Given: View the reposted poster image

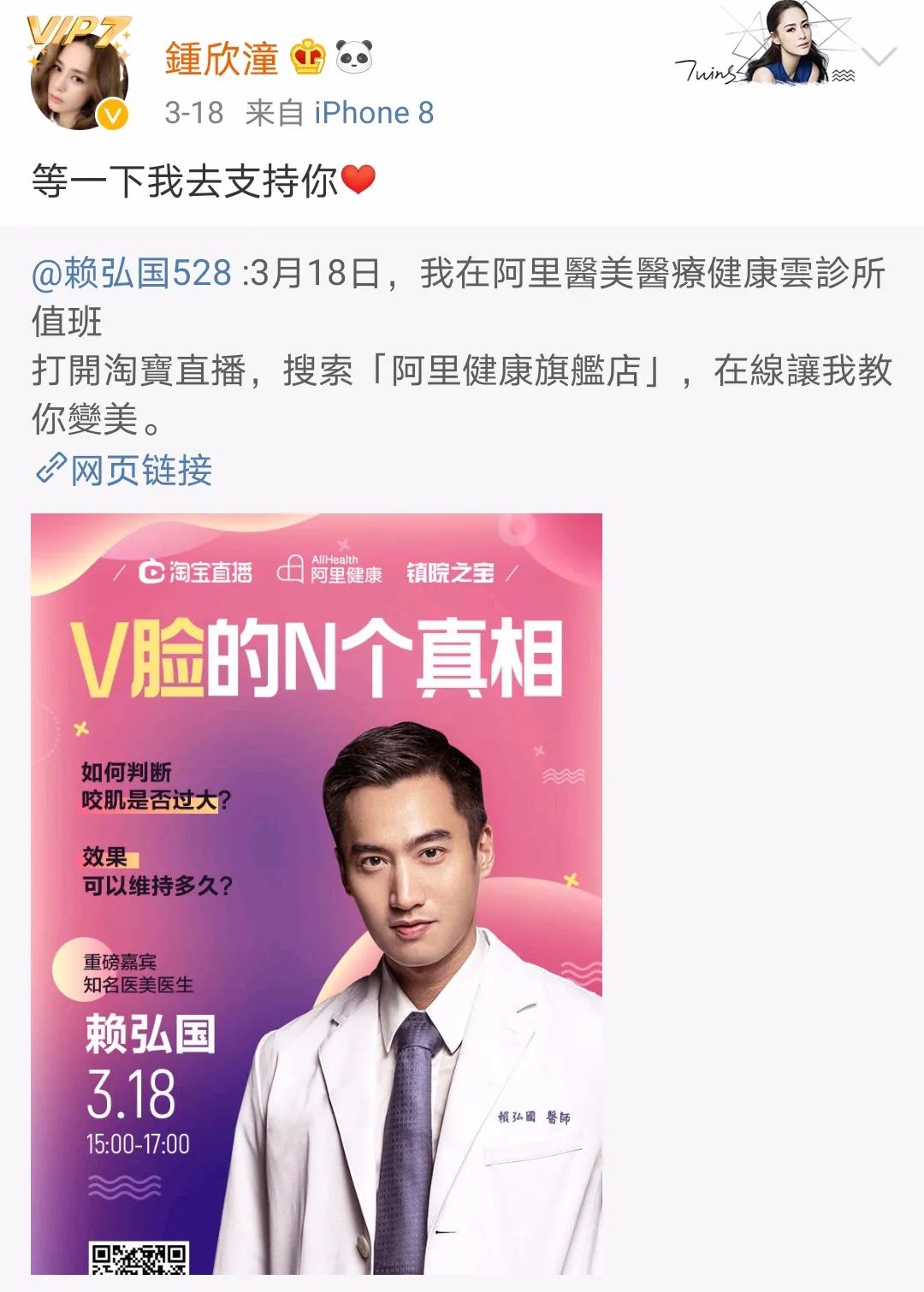Looking at the screenshot, I should coord(317,892).
